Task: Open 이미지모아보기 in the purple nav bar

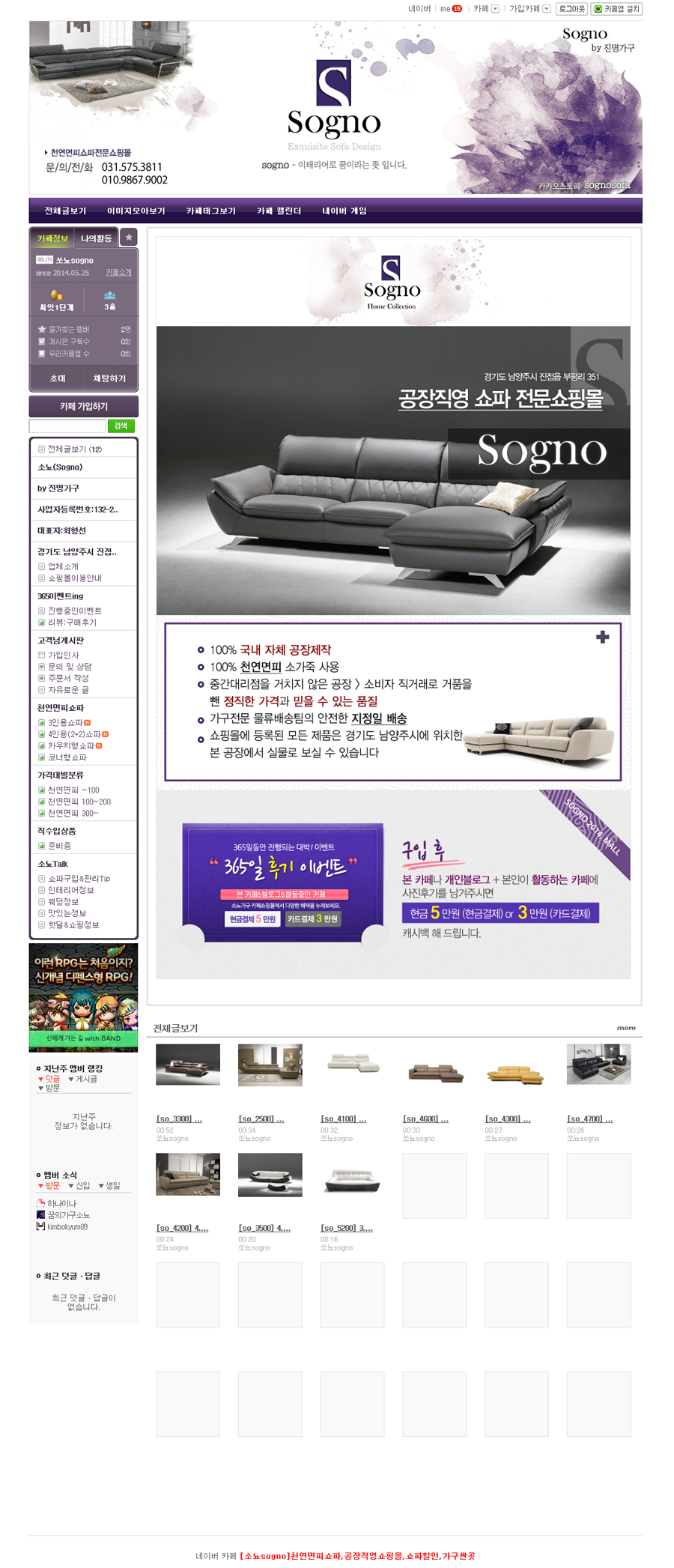Action: click(136, 211)
